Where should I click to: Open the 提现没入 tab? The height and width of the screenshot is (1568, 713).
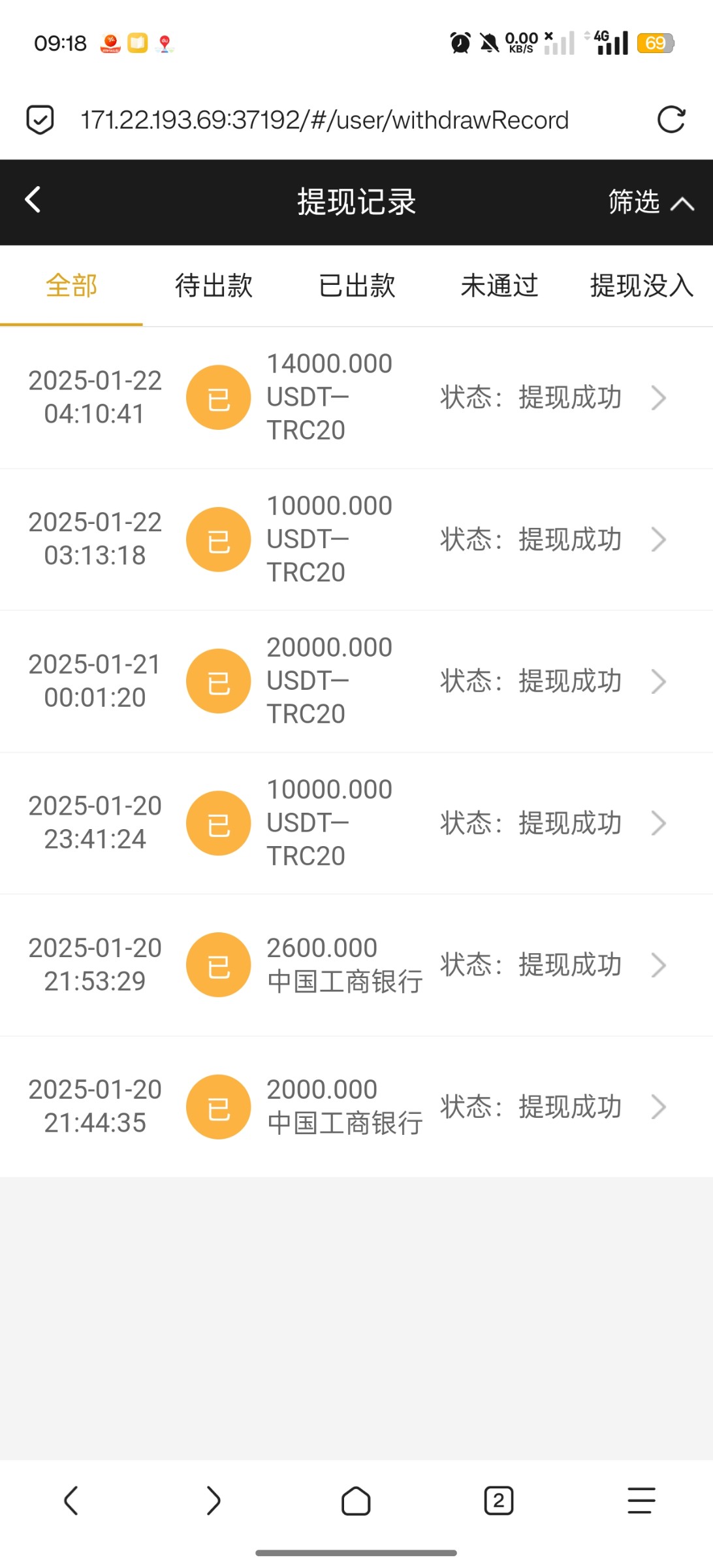pyautogui.click(x=641, y=286)
